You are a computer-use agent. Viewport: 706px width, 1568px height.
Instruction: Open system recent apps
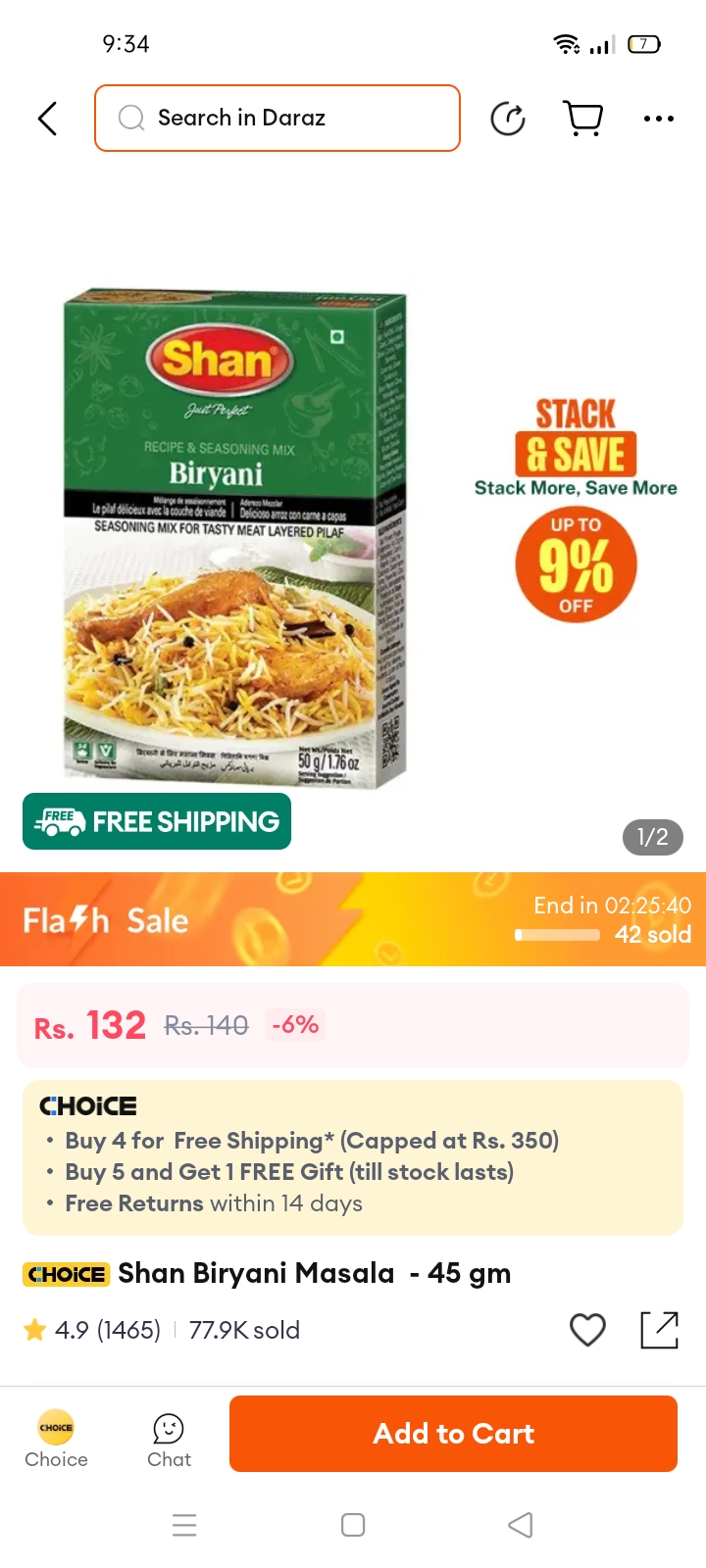(x=184, y=1525)
